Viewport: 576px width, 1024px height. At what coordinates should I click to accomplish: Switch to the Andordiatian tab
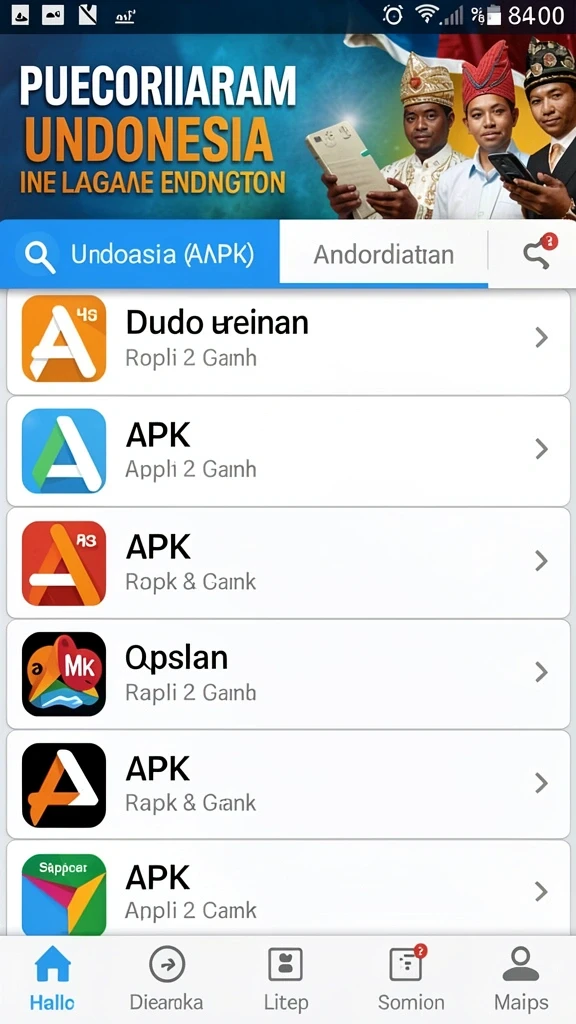383,253
